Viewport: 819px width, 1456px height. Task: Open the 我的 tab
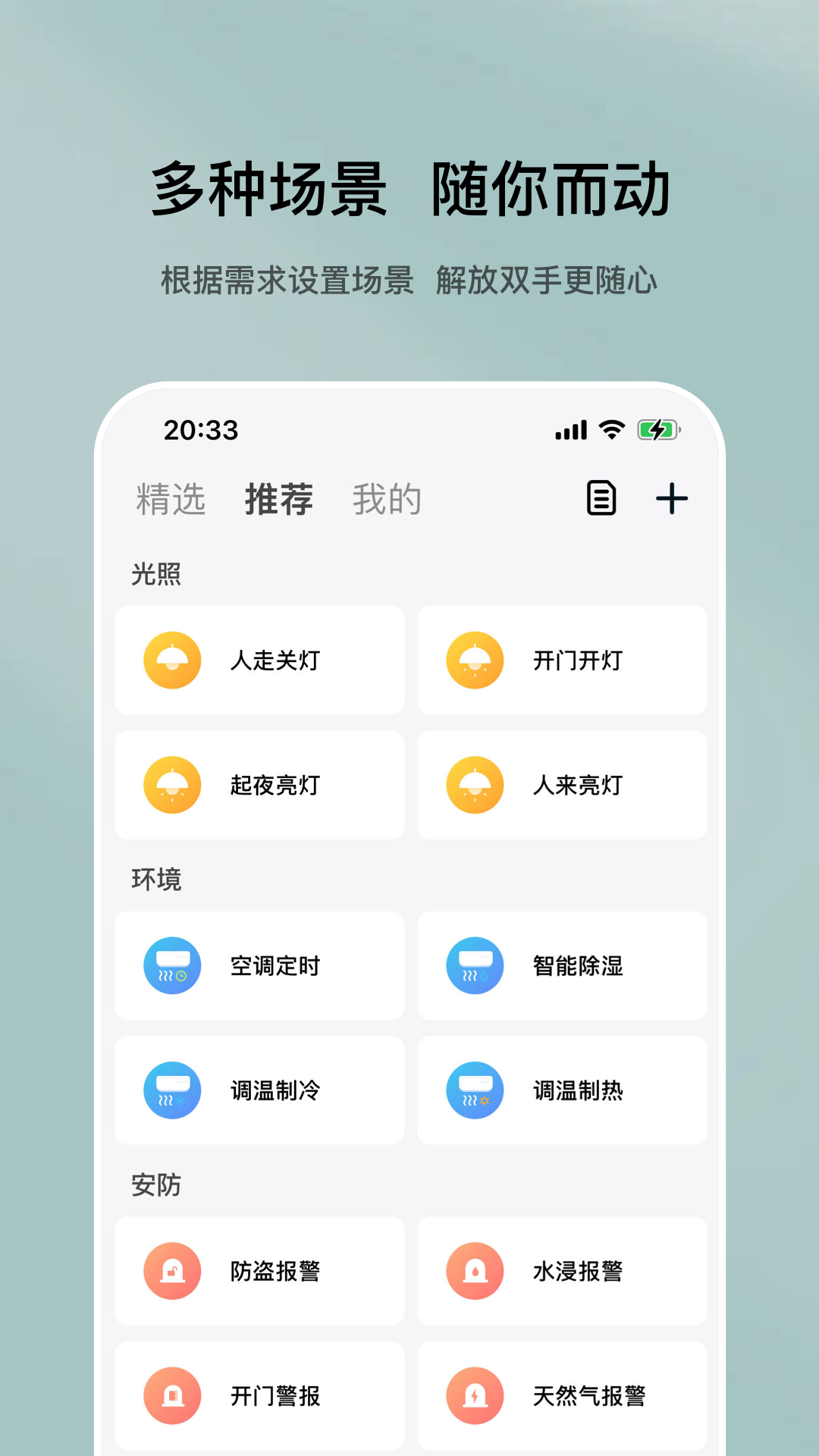click(389, 499)
